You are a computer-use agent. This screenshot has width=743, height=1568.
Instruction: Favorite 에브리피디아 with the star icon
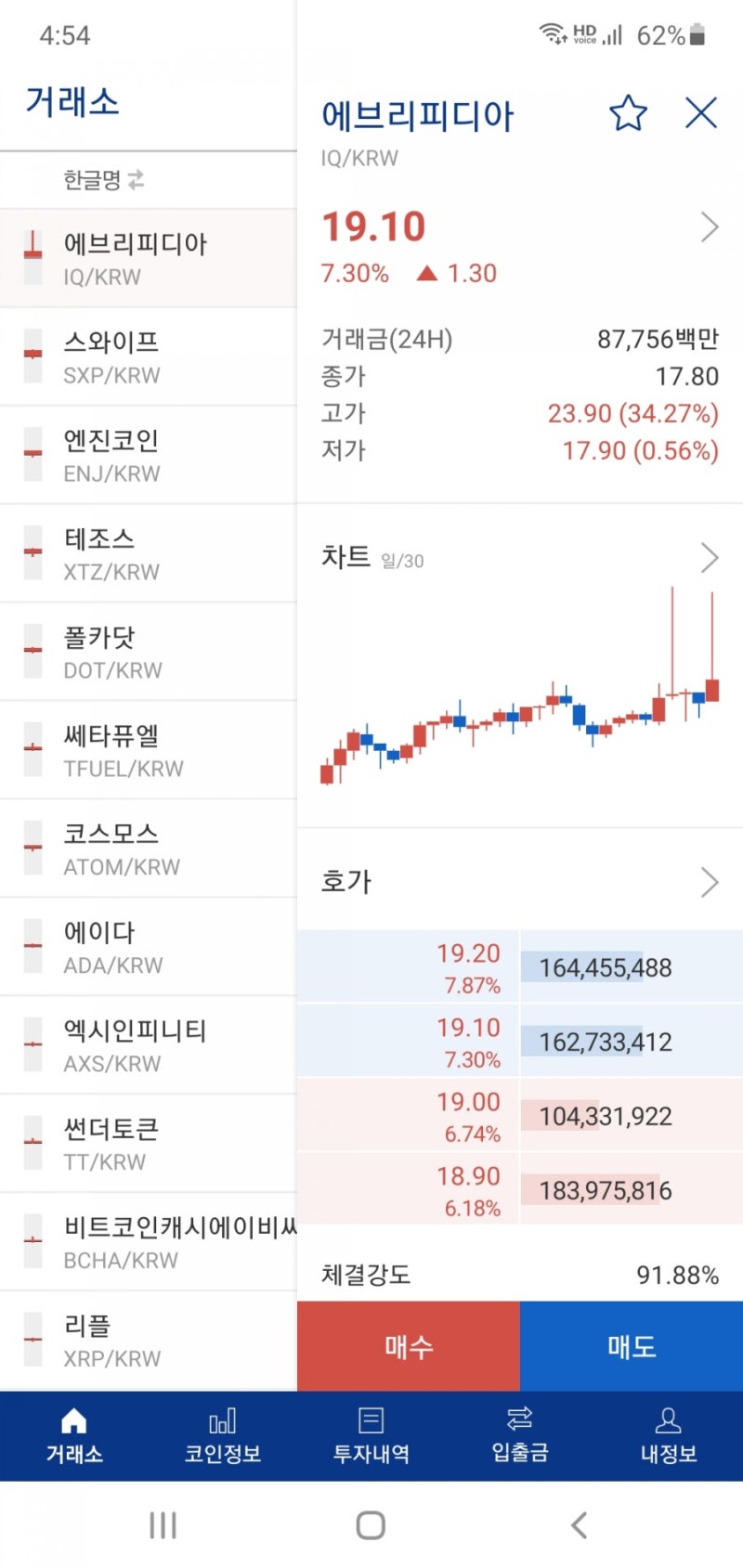(x=628, y=113)
